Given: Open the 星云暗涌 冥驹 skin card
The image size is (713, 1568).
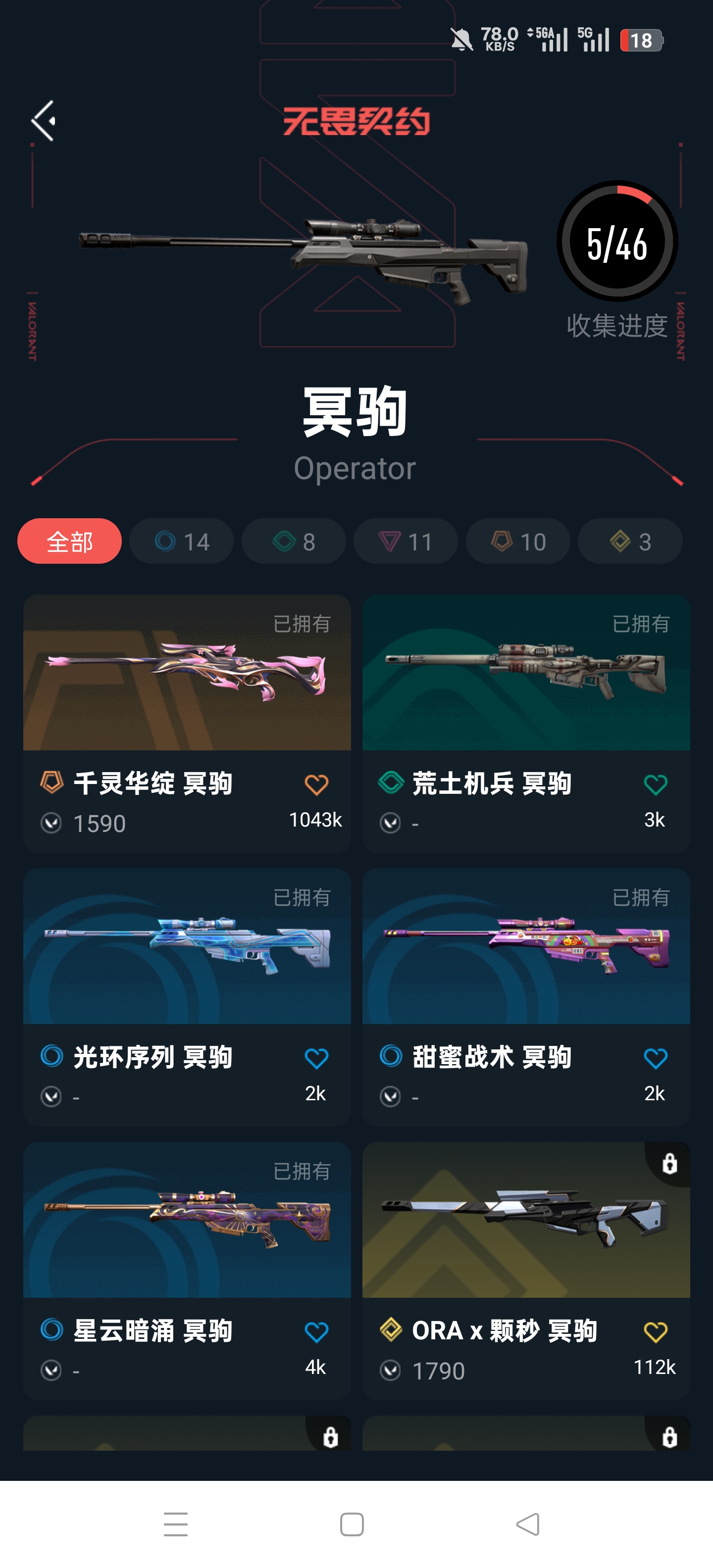Looking at the screenshot, I should click(x=186, y=1220).
